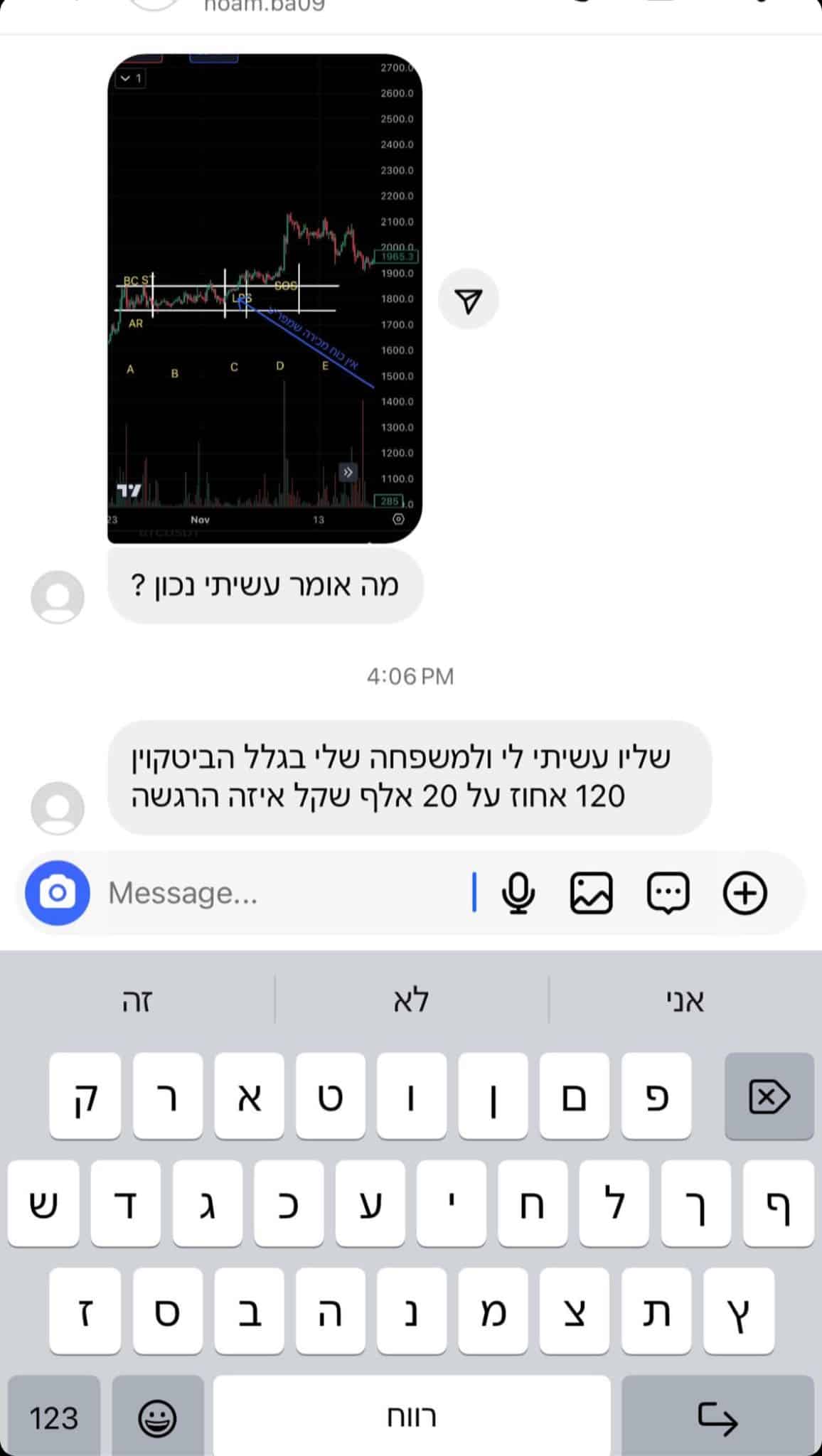The width and height of the screenshot is (822, 1456).
Task: Switch to the numeric keyboard with 123
Action: [53, 1415]
